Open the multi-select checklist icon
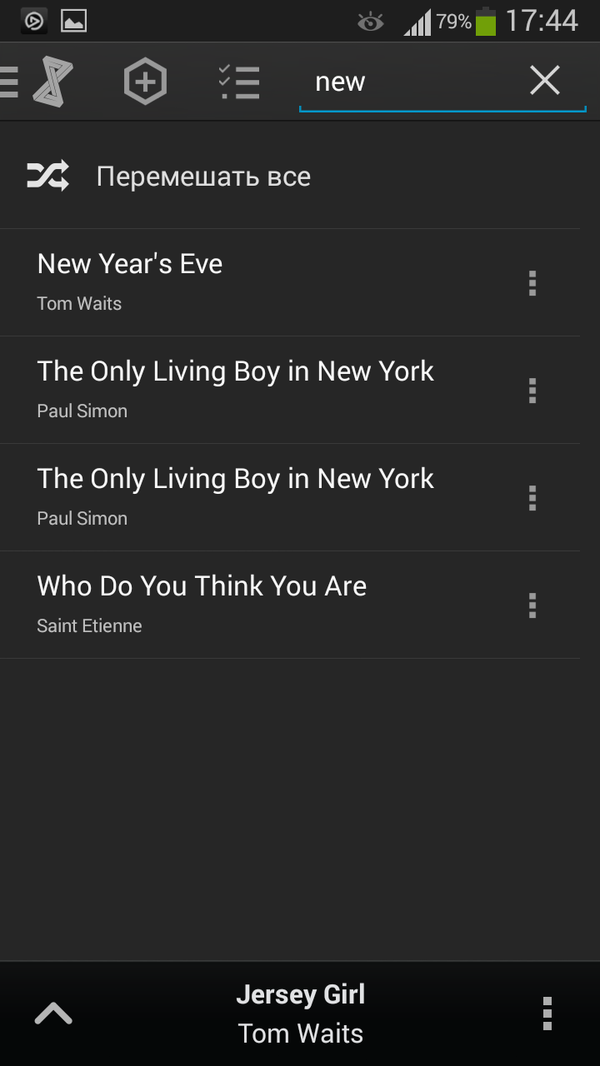The width and height of the screenshot is (600, 1066). tap(239, 82)
